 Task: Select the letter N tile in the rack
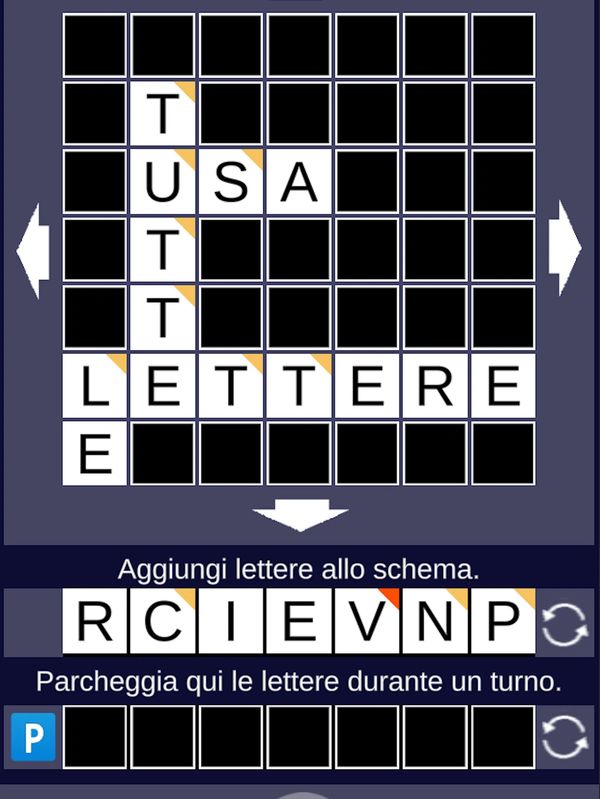pyautogui.click(x=435, y=622)
